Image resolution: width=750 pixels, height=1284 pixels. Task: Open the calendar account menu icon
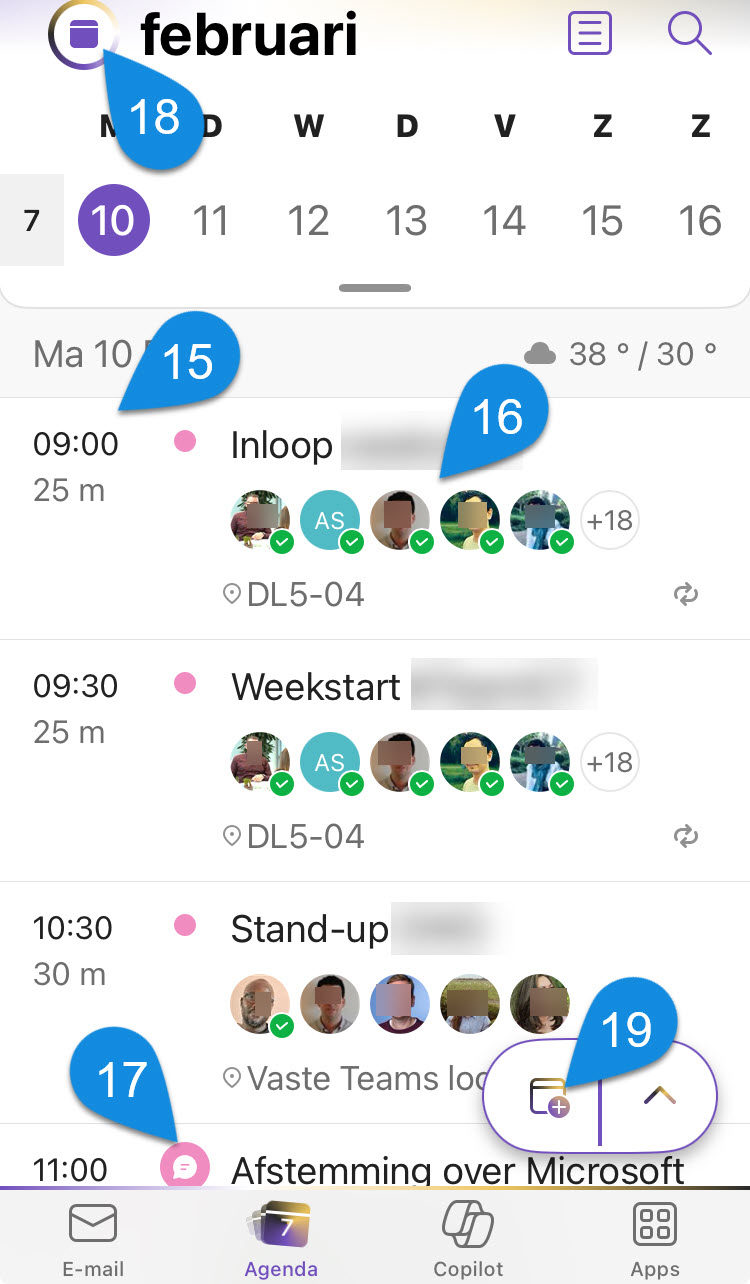(85, 34)
